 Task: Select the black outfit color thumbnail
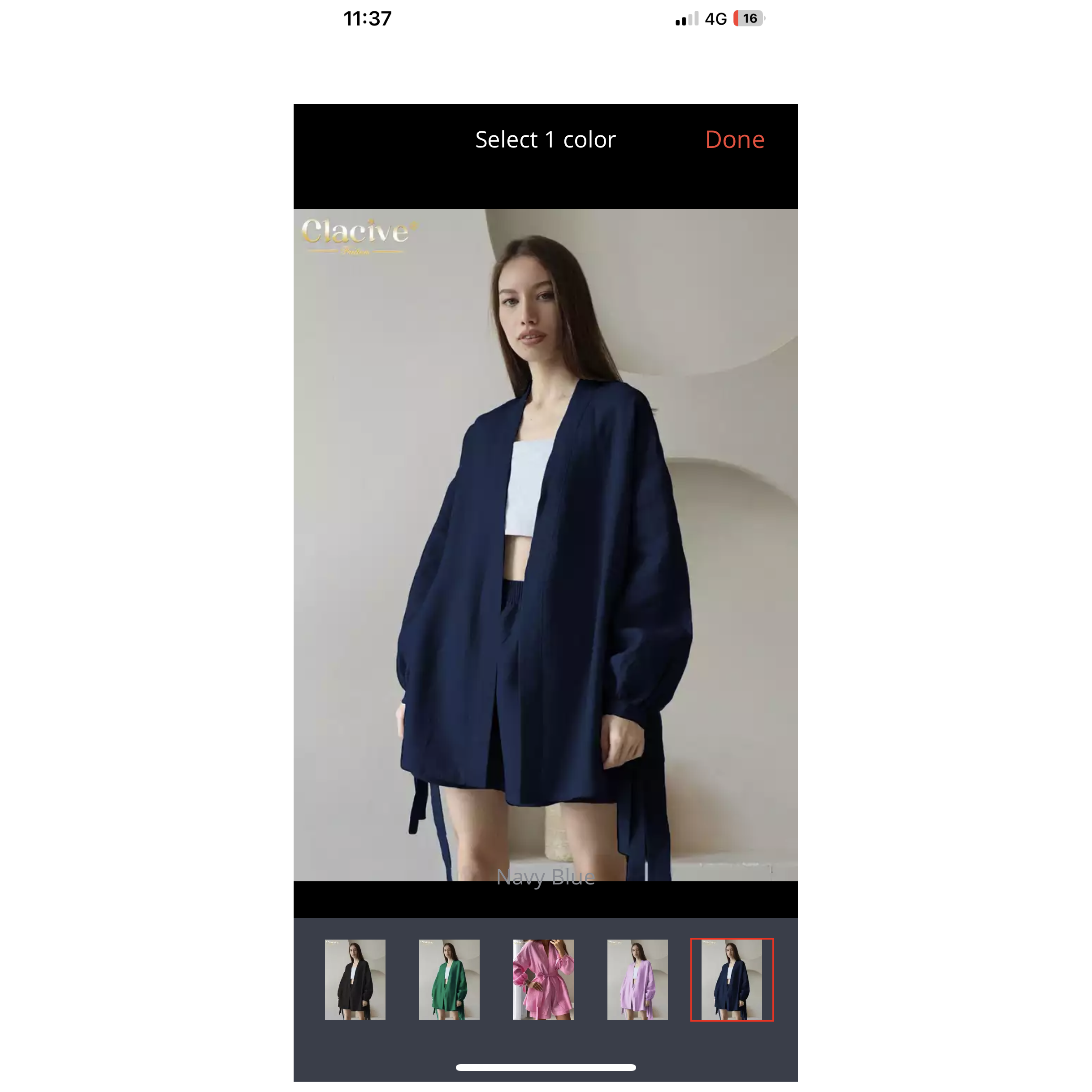[355, 979]
